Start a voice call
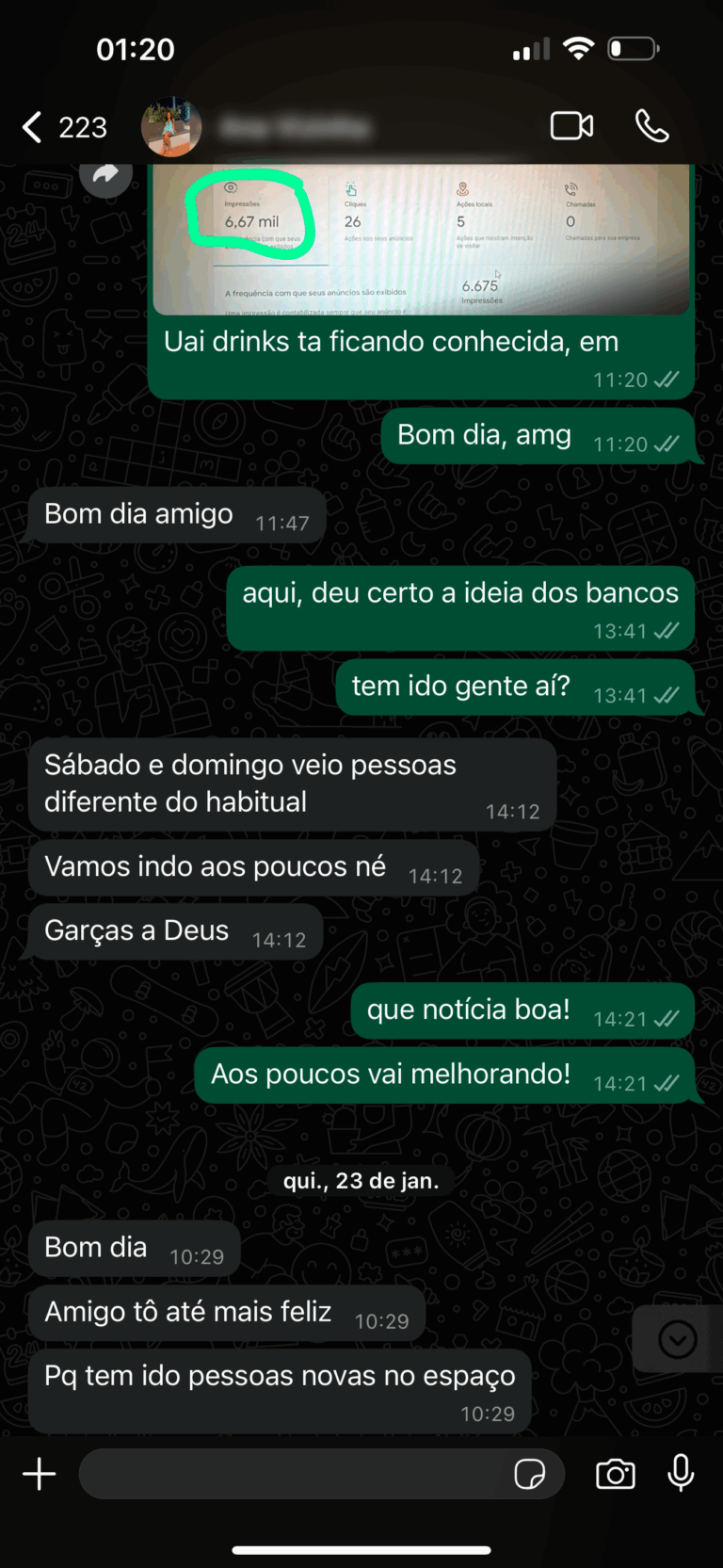Image resolution: width=723 pixels, height=1568 pixels. point(651,126)
